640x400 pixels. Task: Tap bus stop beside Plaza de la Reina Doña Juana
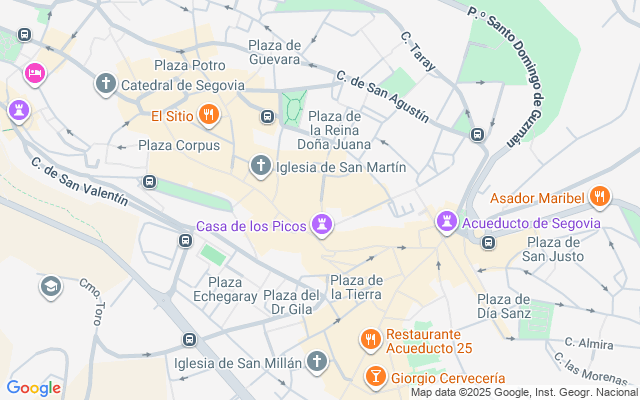[x=267, y=117]
